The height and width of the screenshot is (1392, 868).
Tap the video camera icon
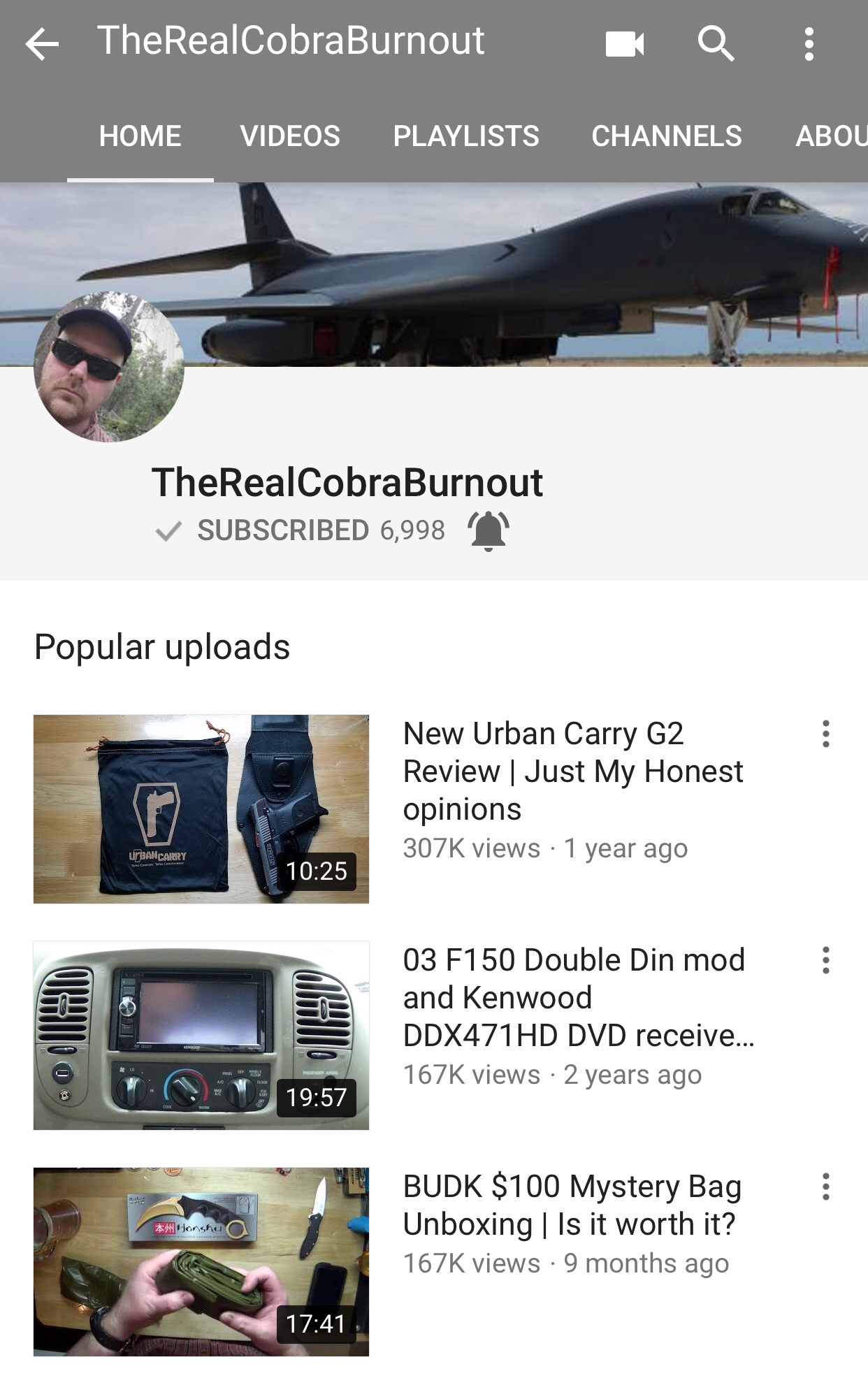(624, 44)
